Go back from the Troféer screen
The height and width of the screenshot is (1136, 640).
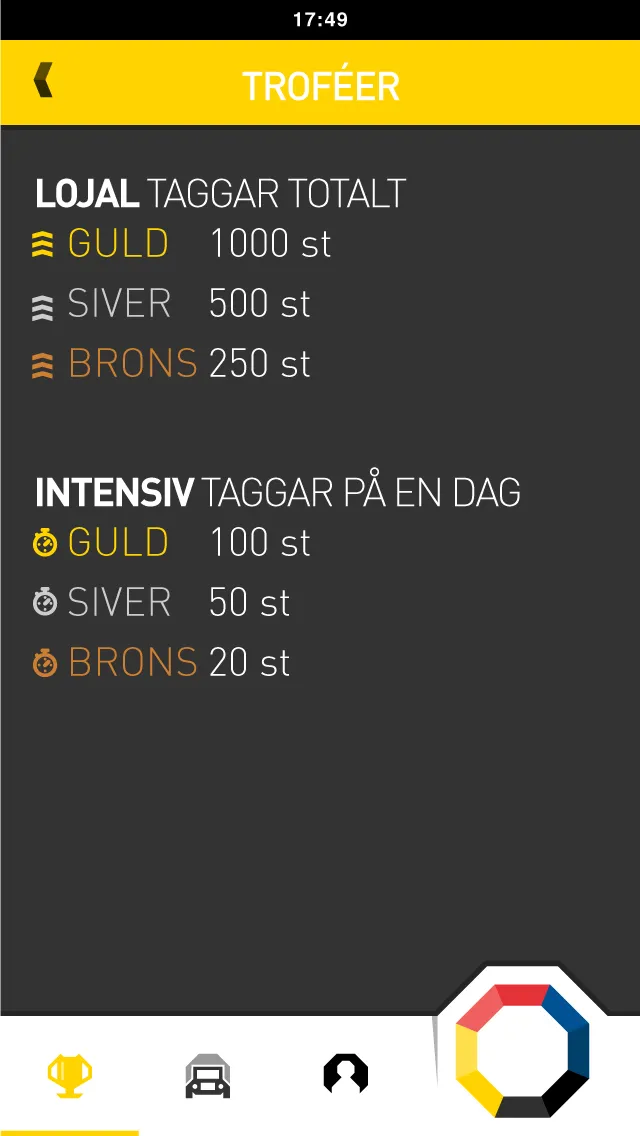[x=42, y=81]
